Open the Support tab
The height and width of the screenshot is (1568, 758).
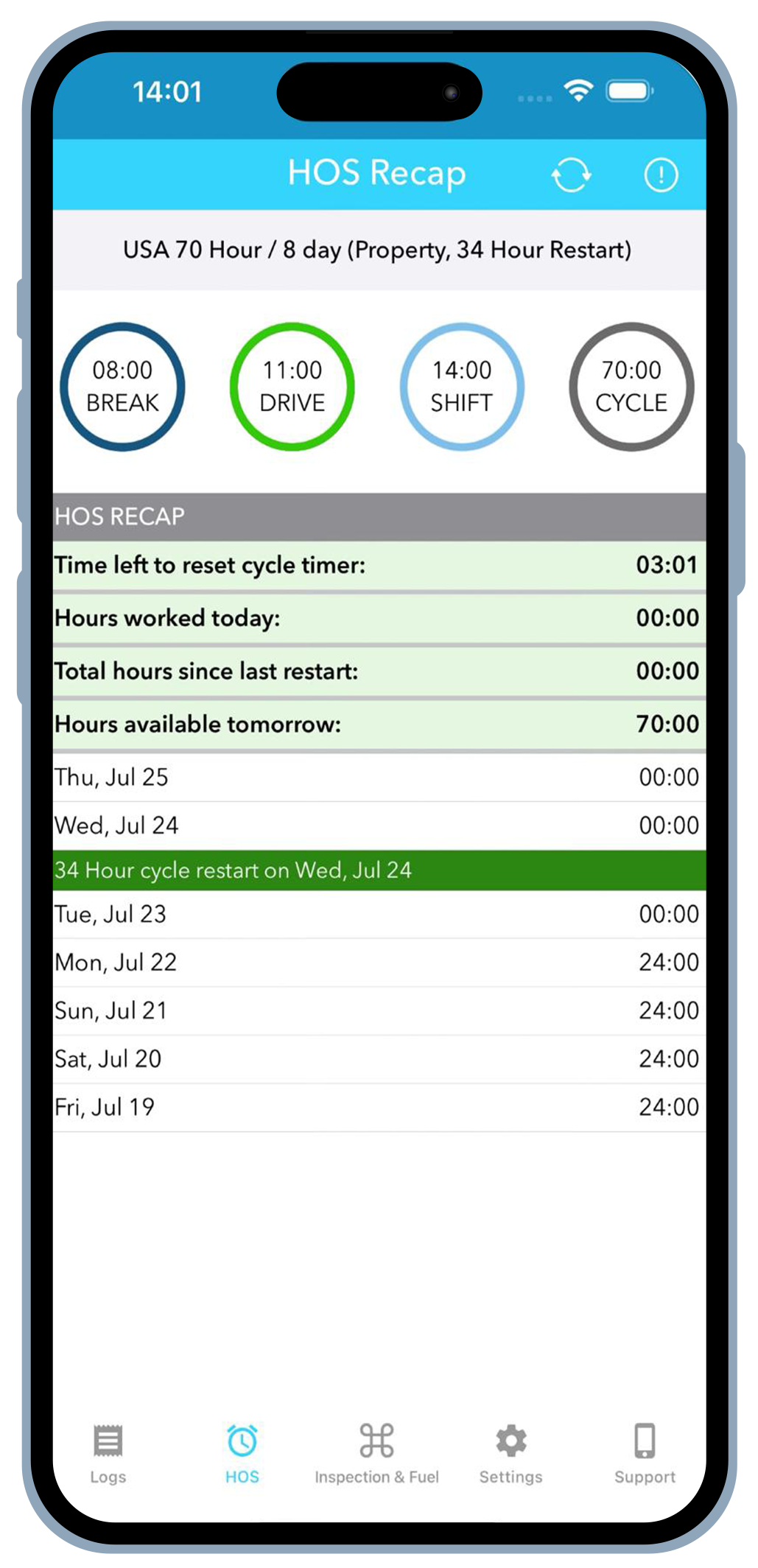tap(645, 1454)
